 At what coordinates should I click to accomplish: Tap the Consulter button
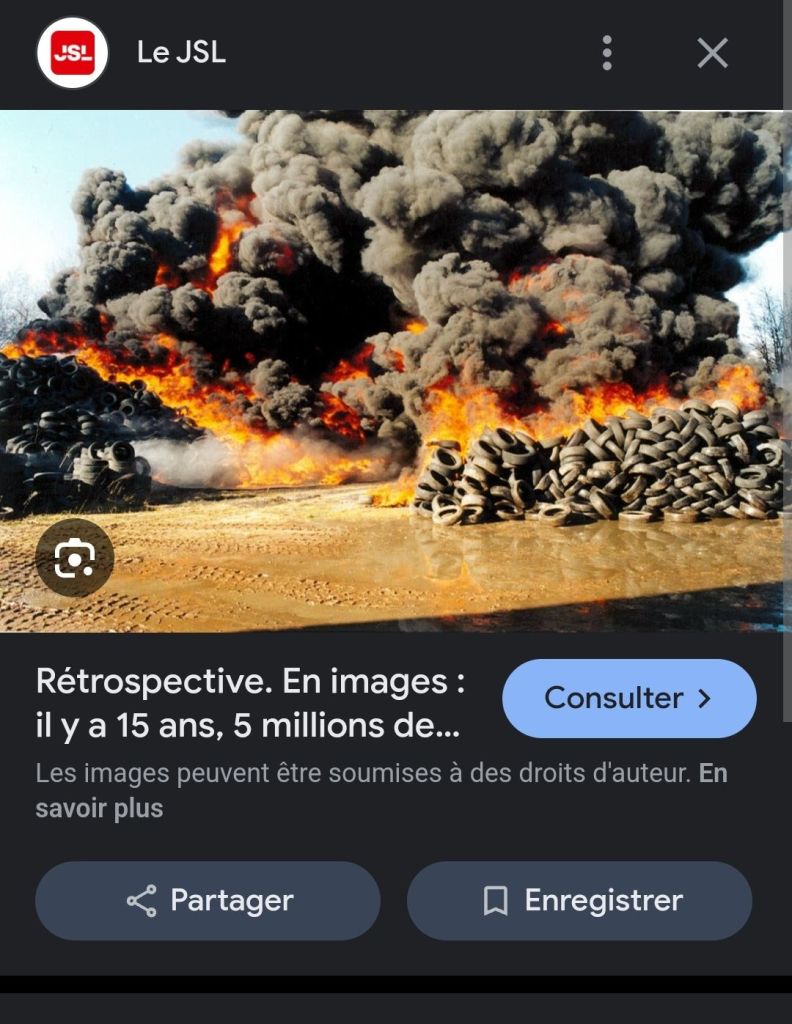point(629,698)
